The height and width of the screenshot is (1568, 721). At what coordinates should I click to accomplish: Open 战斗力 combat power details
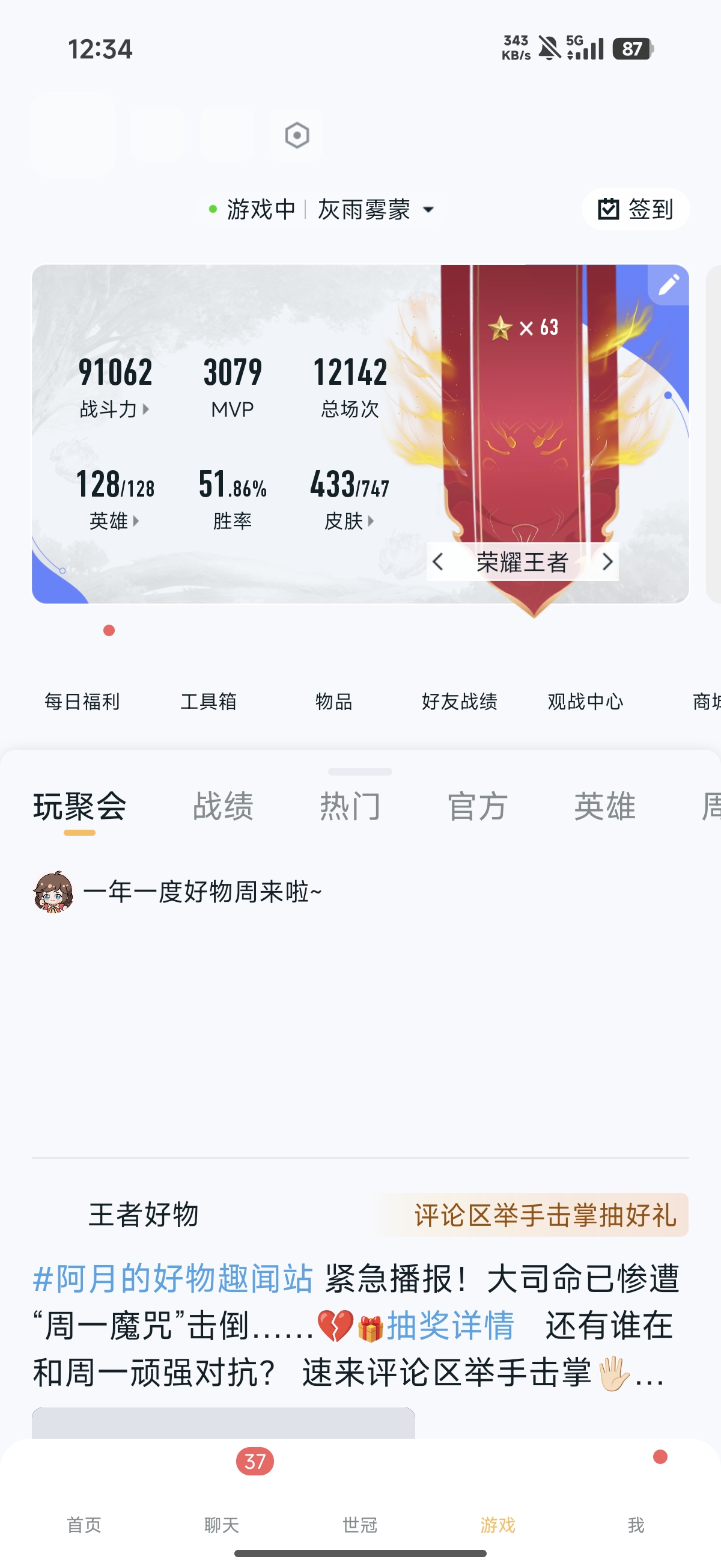click(114, 409)
